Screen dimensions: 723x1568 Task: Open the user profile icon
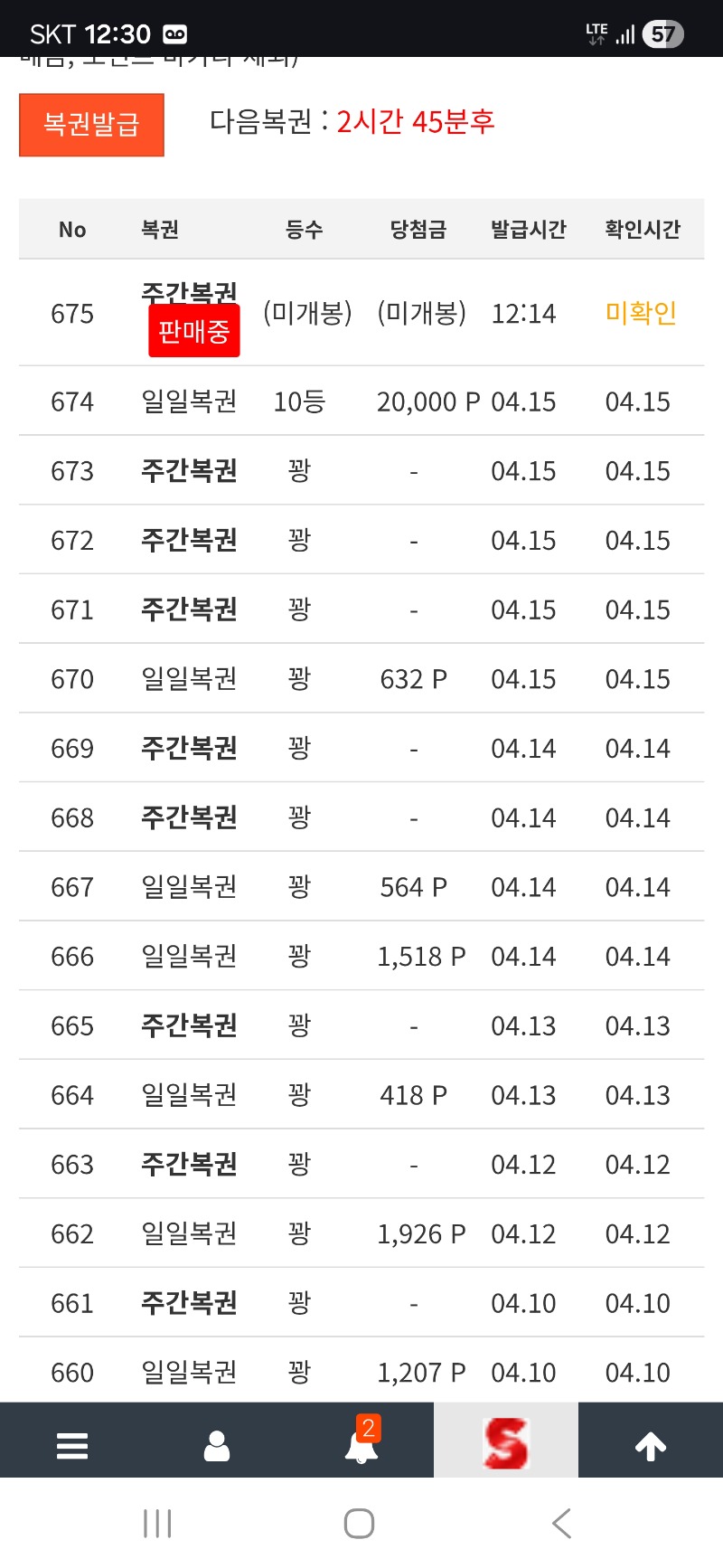click(x=217, y=1445)
